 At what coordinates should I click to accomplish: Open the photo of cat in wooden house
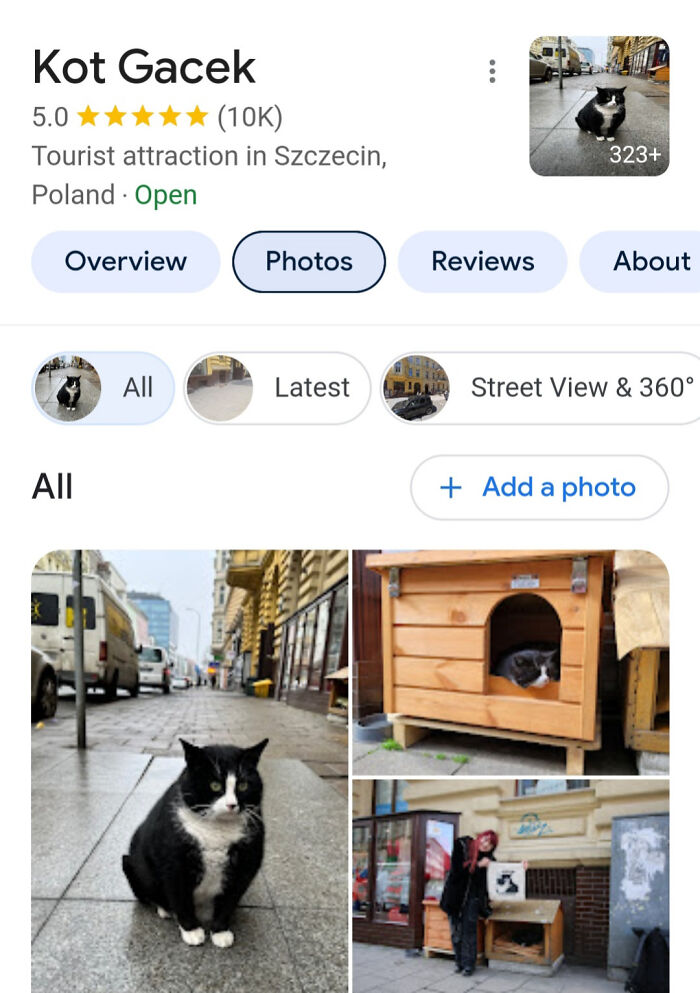click(510, 662)
